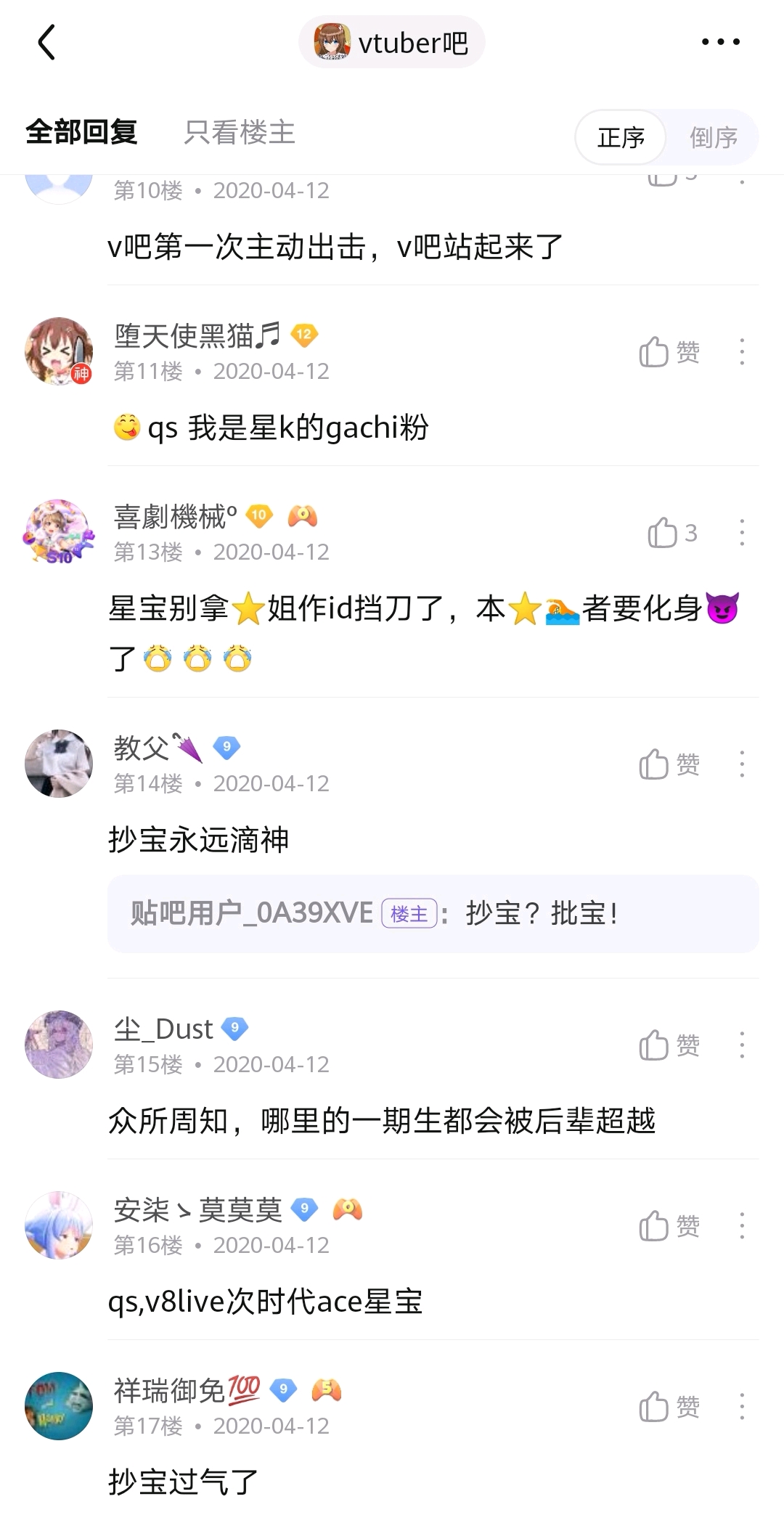The height and width of the screenshot is (1515, 784).
Task: Like 喜劇機械's reply on floor 13
Action: click(x=671, y=534)
